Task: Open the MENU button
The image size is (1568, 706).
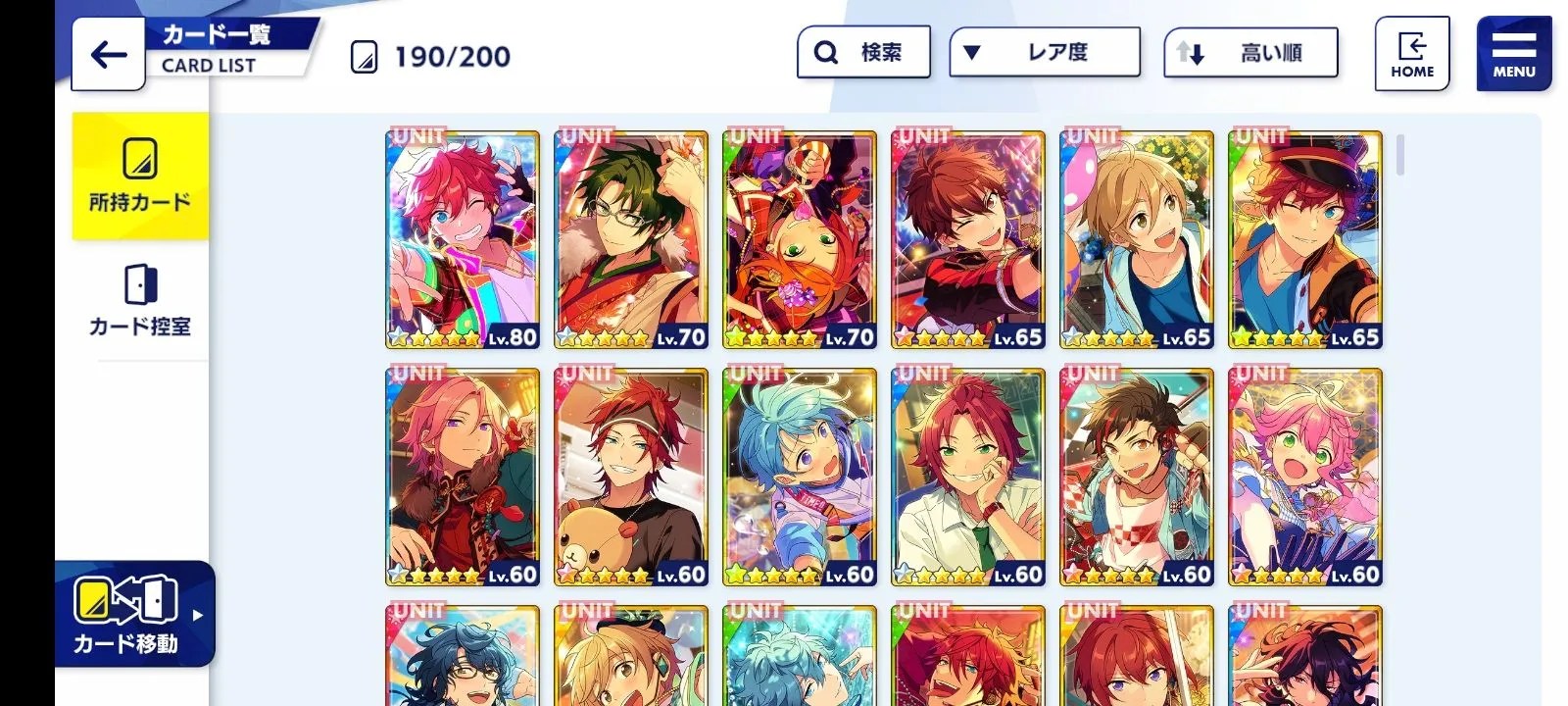Action: [1513, 54]
